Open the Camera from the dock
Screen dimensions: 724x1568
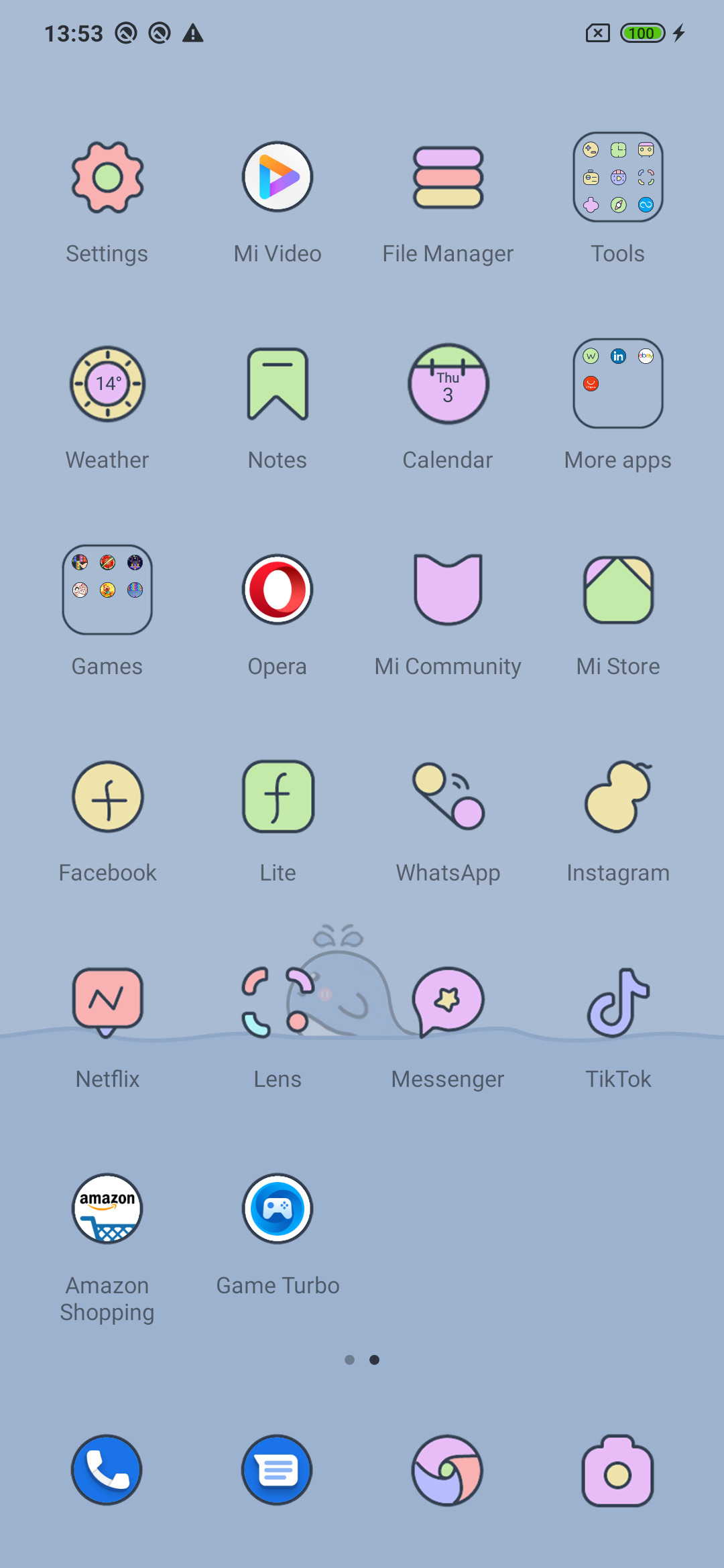[618, 1470]
